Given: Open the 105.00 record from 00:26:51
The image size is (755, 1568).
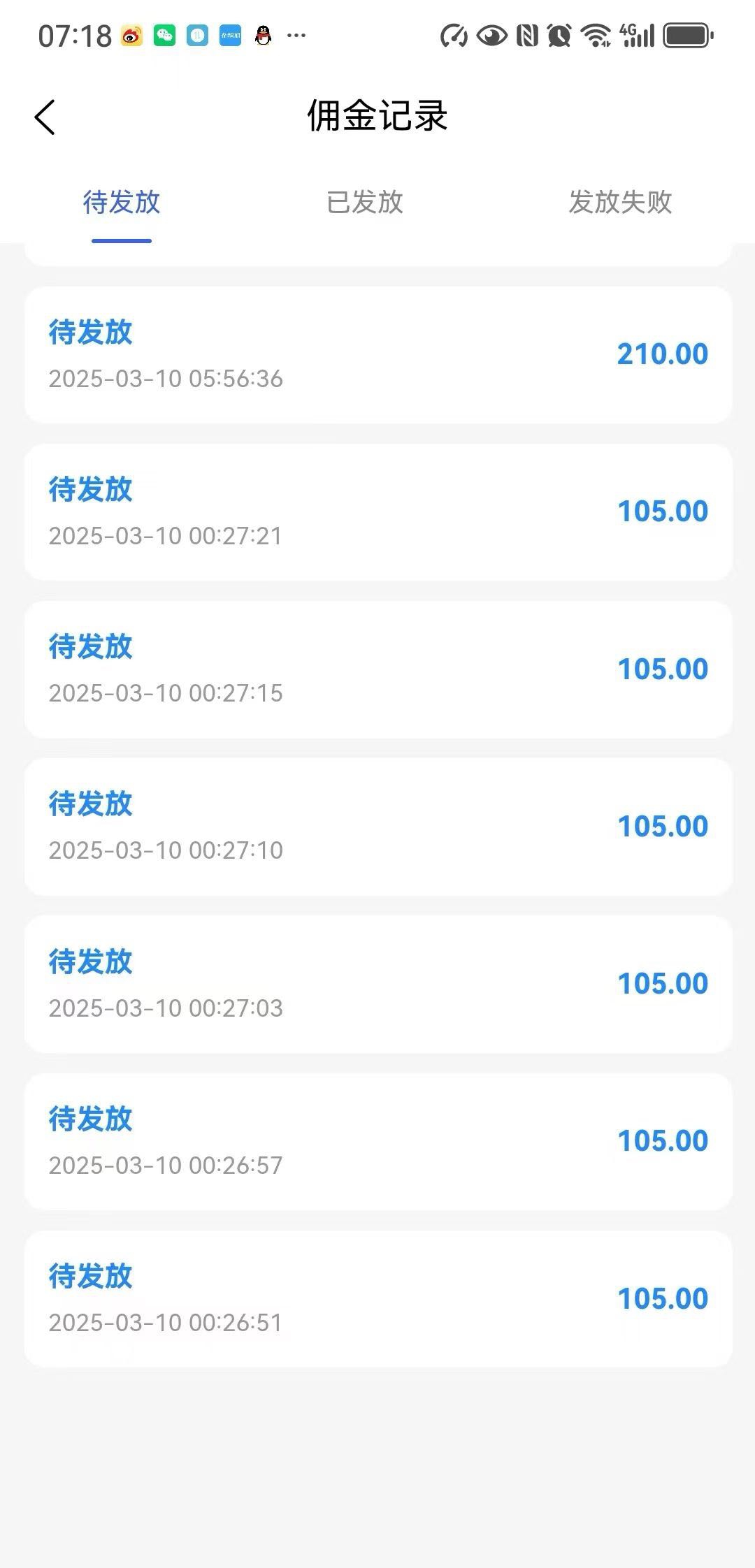Looking at the screenshot, I should click(378, 1299).
